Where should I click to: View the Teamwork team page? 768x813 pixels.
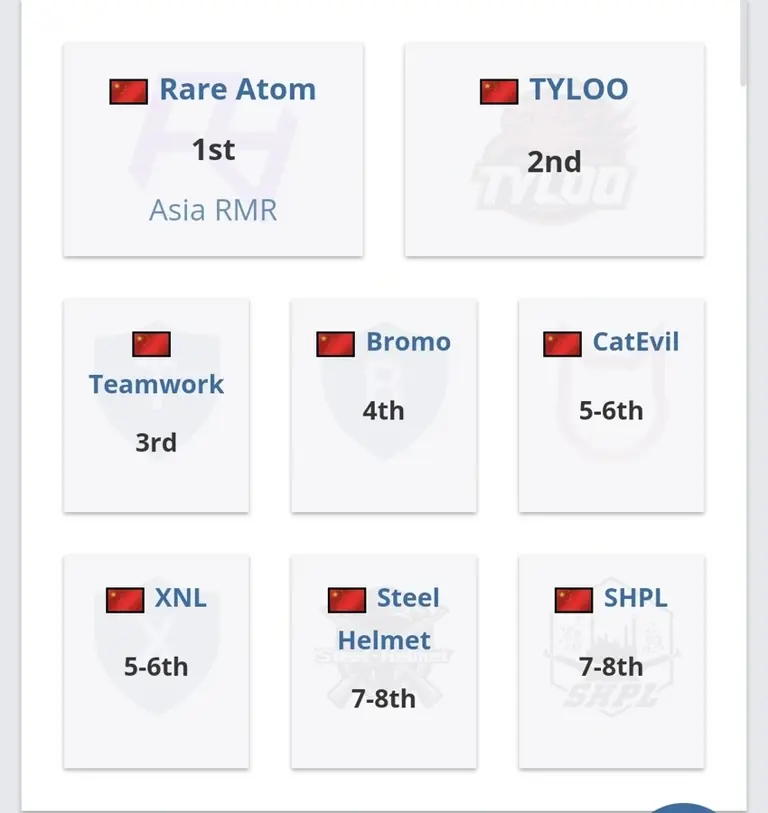pyautogui.click(x=156, y=385)
